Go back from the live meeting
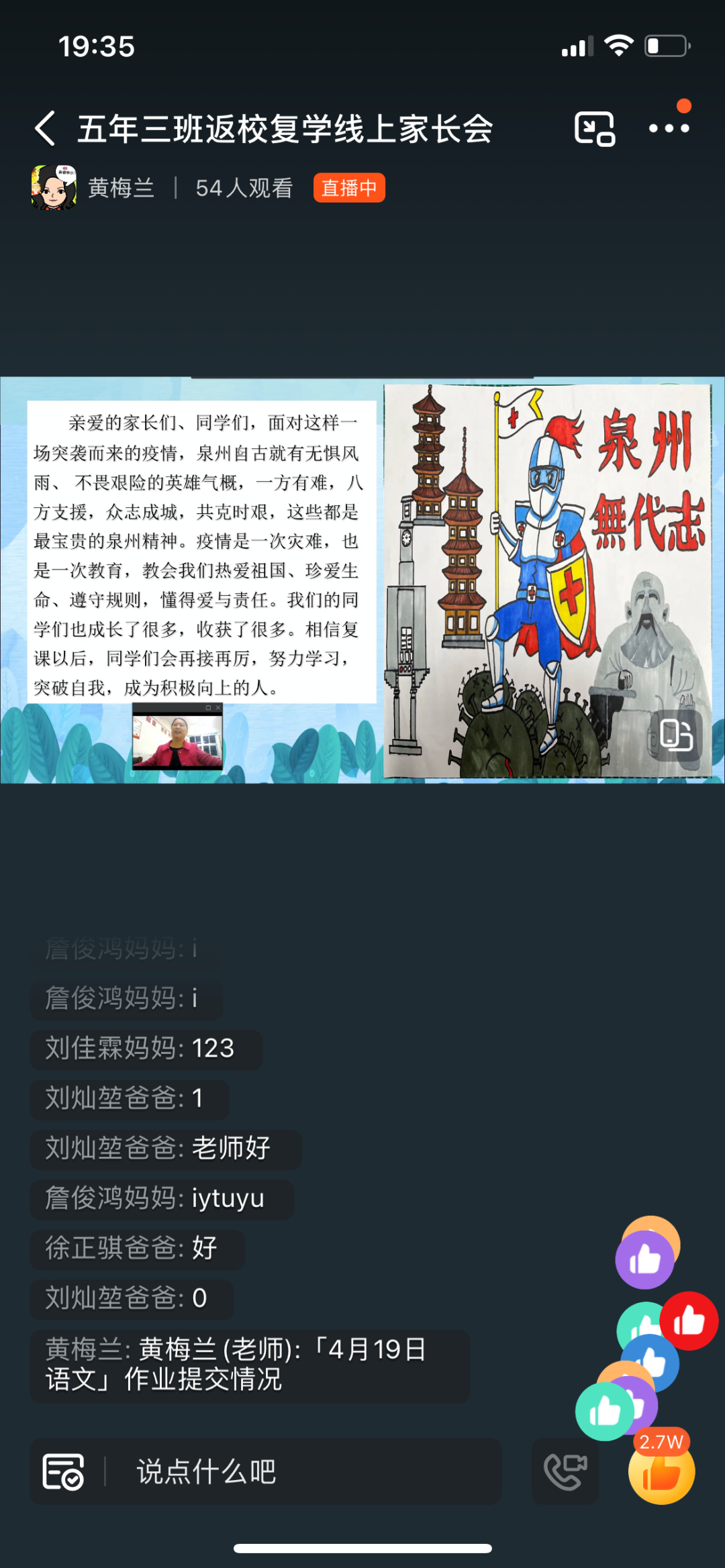 pos(45,128)
